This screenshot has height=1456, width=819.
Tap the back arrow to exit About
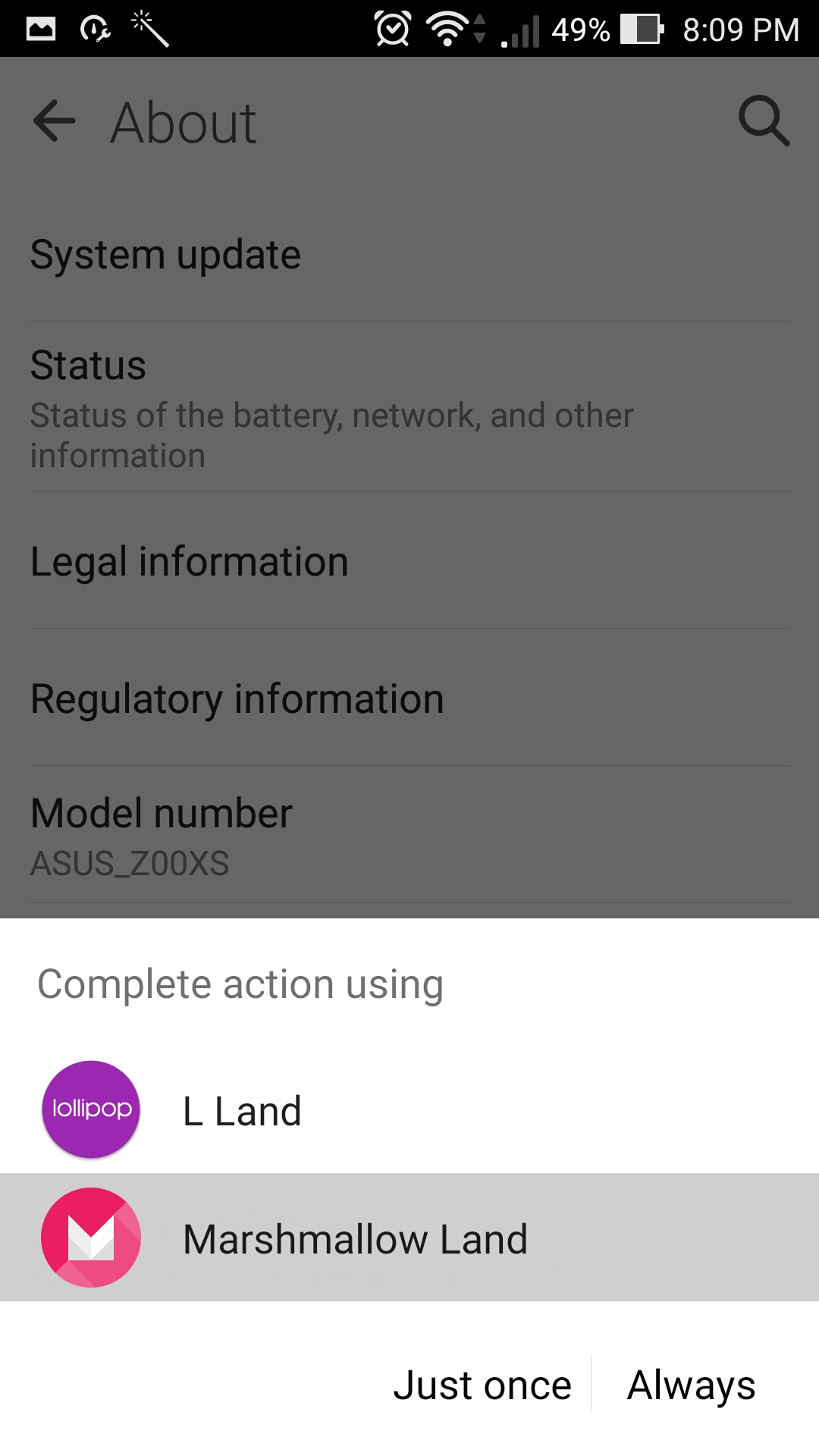click(x=55, y=121)
